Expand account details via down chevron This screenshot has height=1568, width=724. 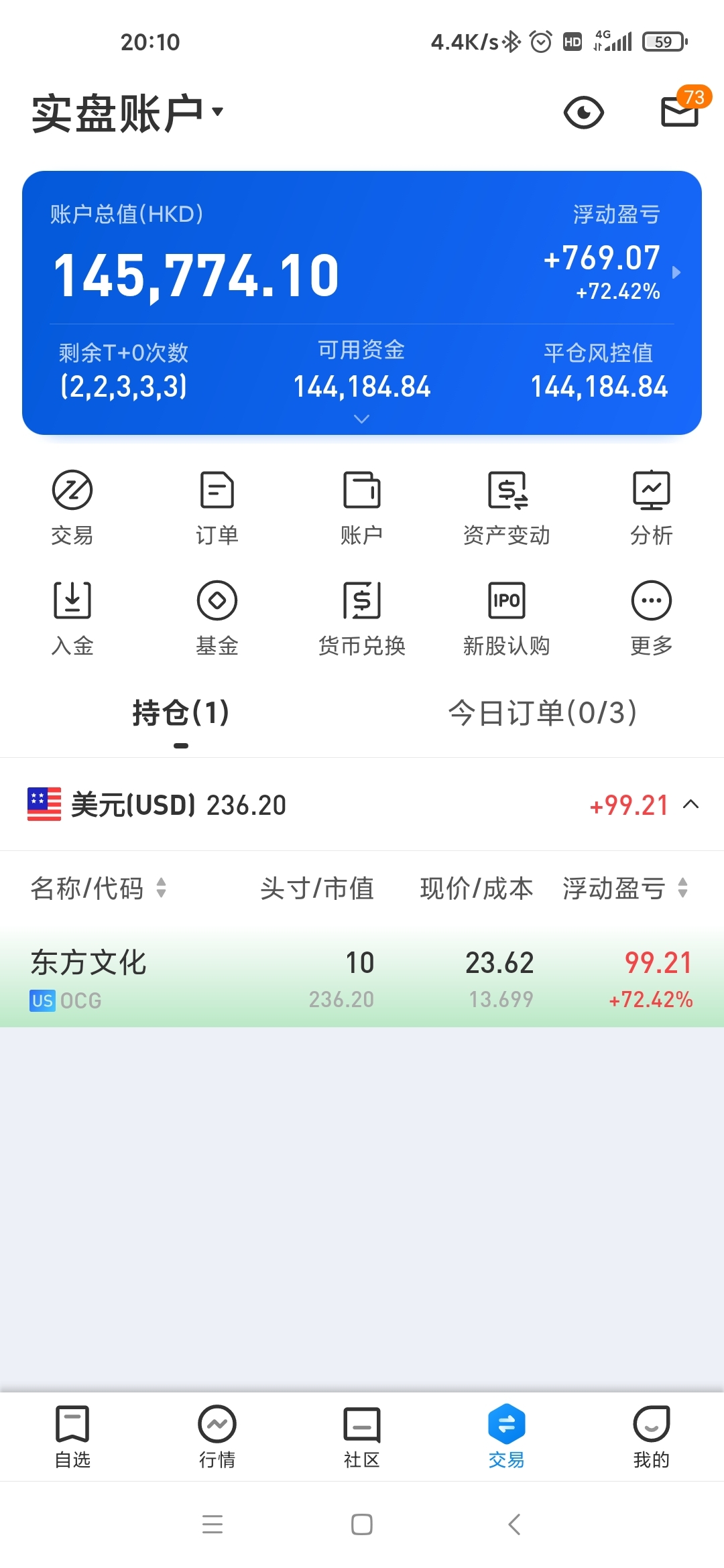[x=361, y=419]
